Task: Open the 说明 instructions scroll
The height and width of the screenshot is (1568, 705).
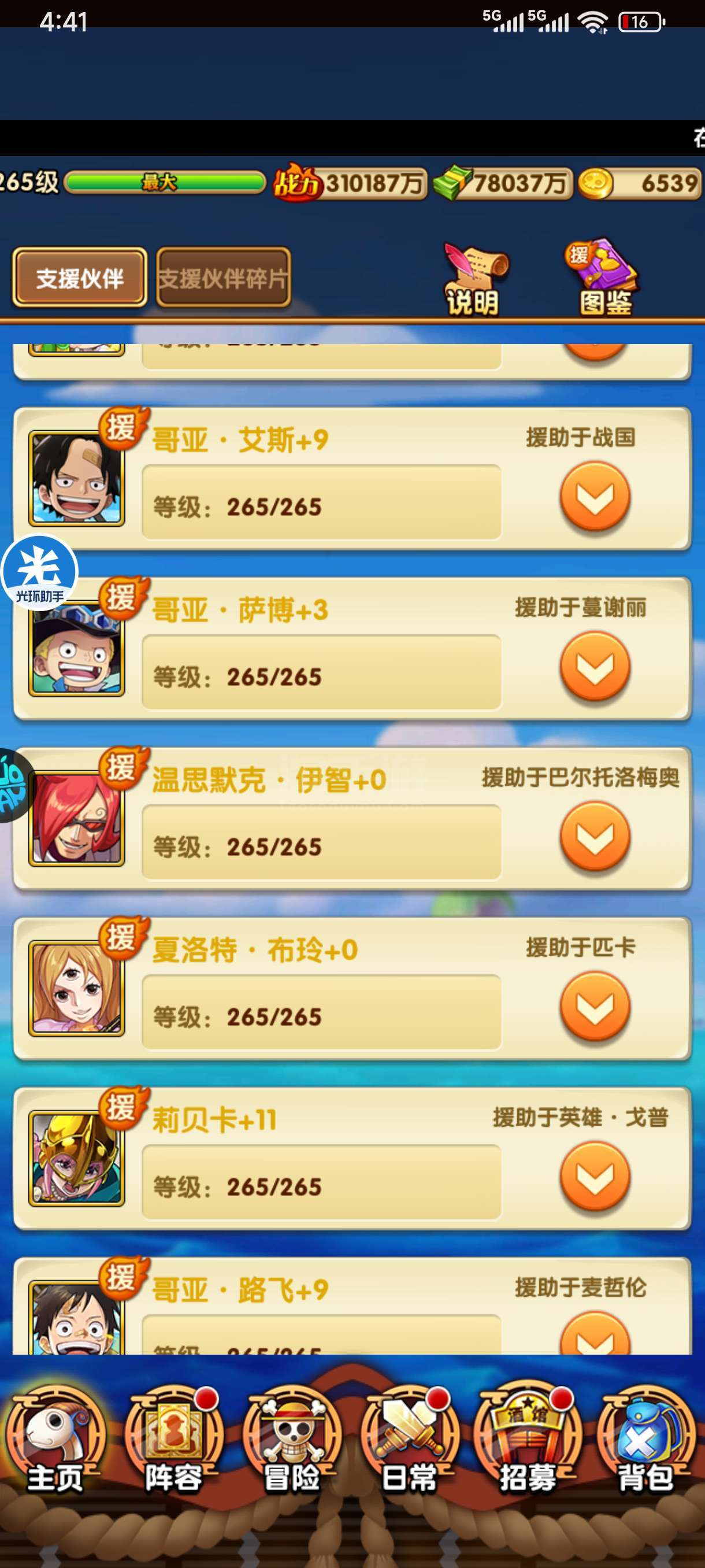Action: click(x=473, y=280)
